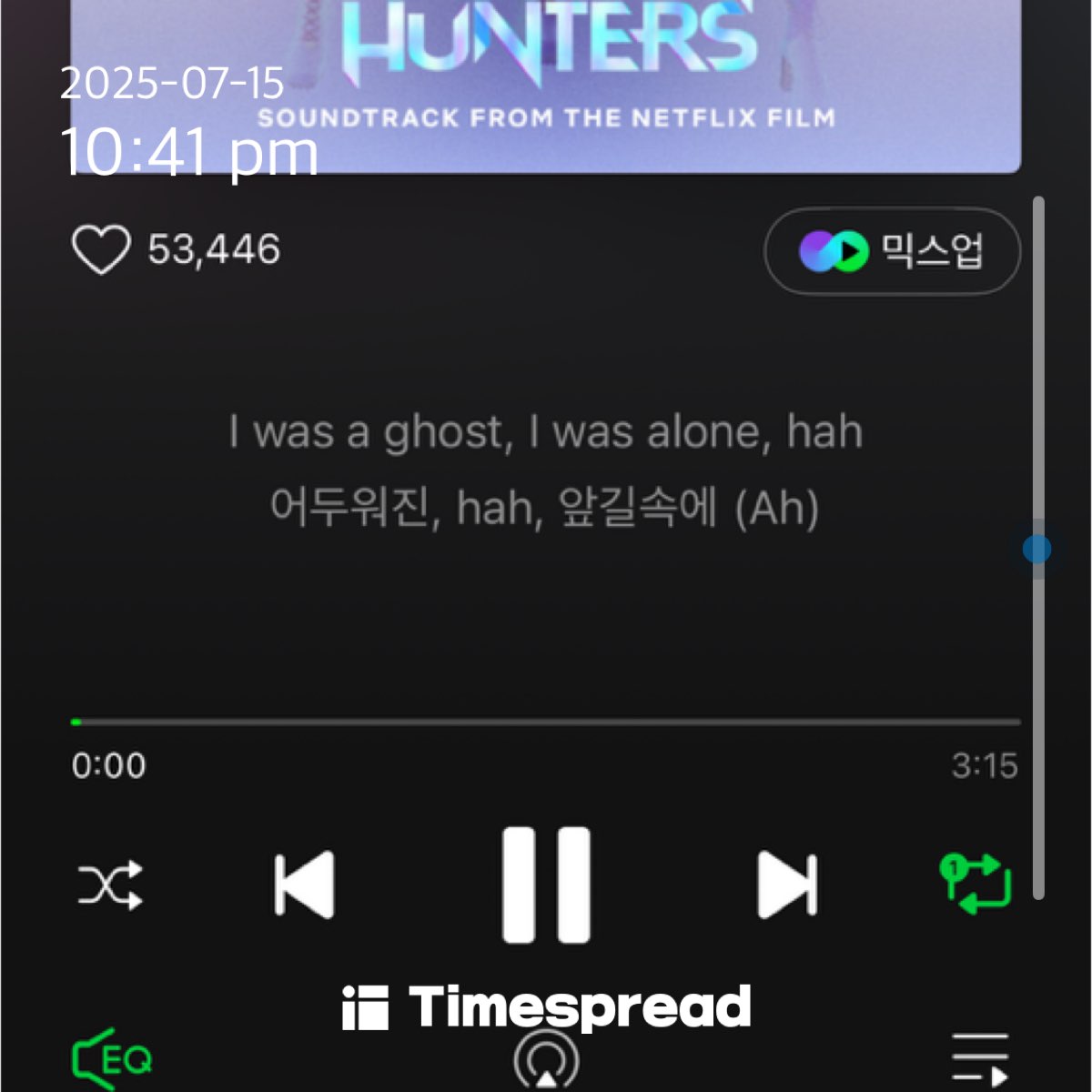This screenshot has width=1092, height=1092.
Task: Skip to the next track
Action: pos(787,885)
